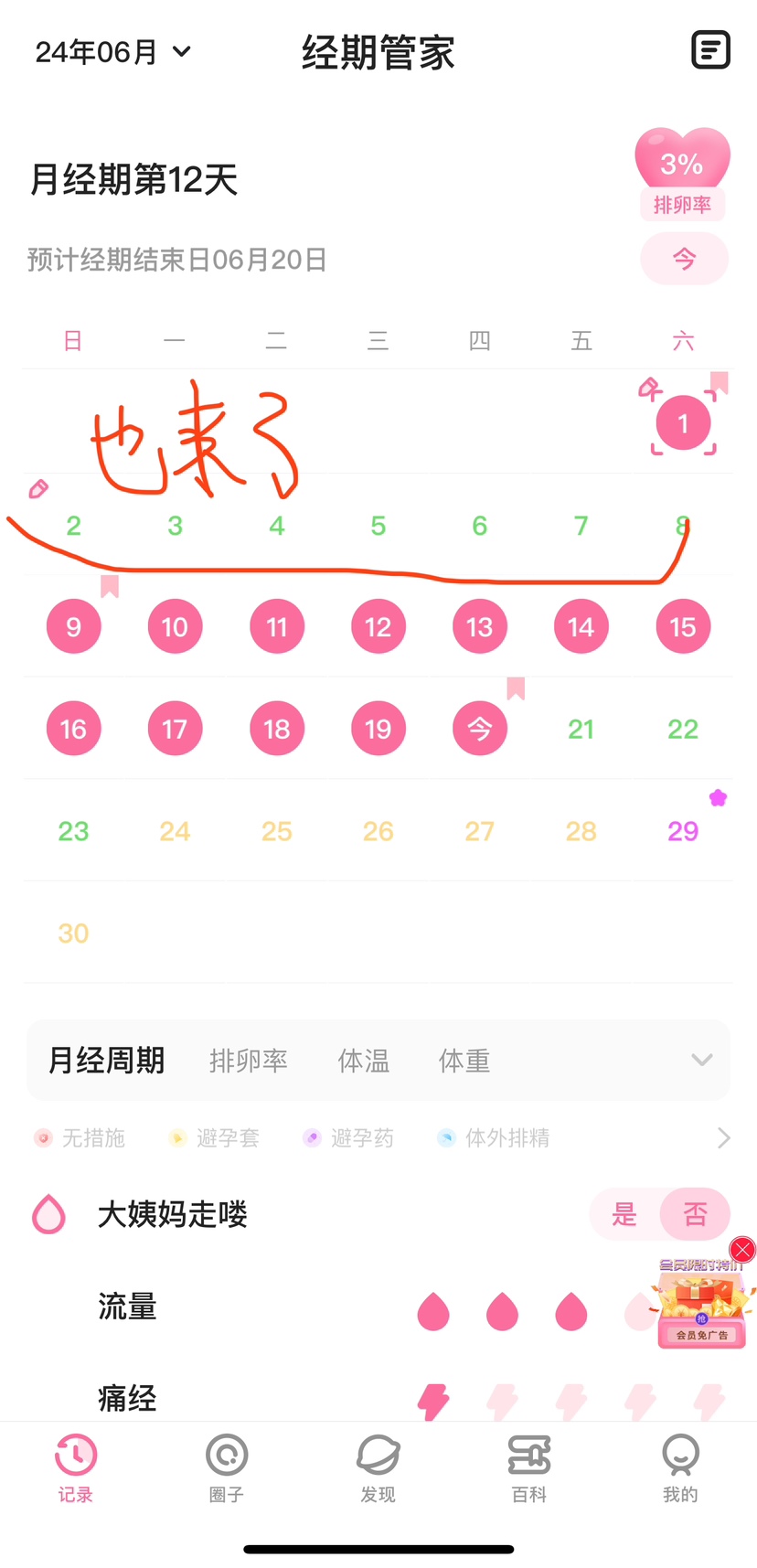Select June 29 on the calendar
This screenshot has height=1568, width=757.
(x=683, y=831)
